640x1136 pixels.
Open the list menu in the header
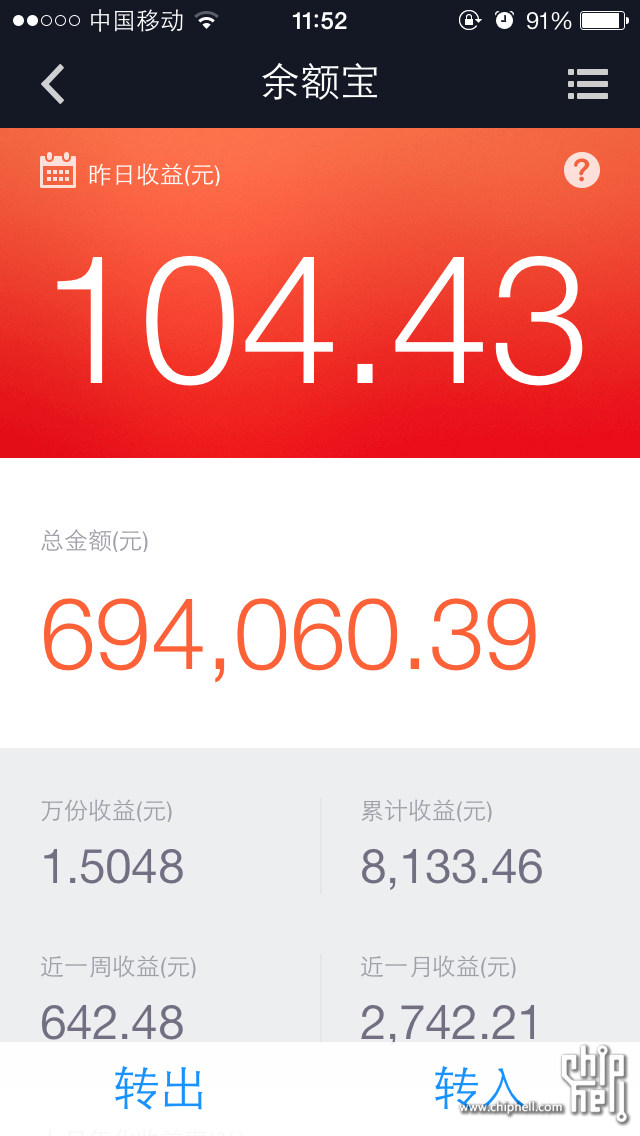[587, 84]
